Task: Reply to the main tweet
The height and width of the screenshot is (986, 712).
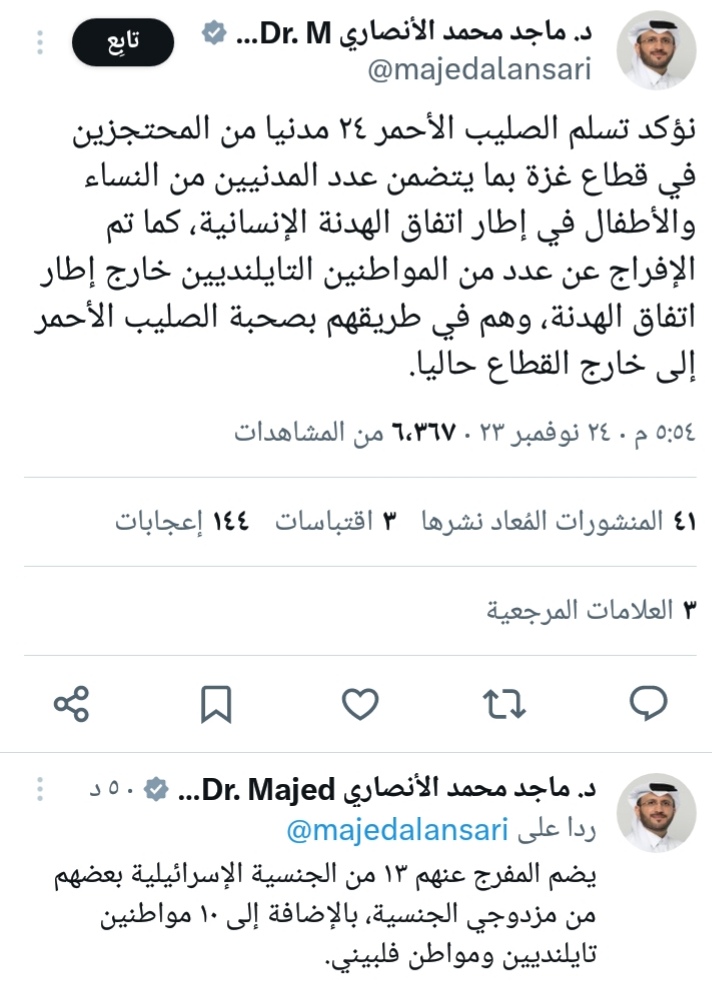Action: pos(649,705)
